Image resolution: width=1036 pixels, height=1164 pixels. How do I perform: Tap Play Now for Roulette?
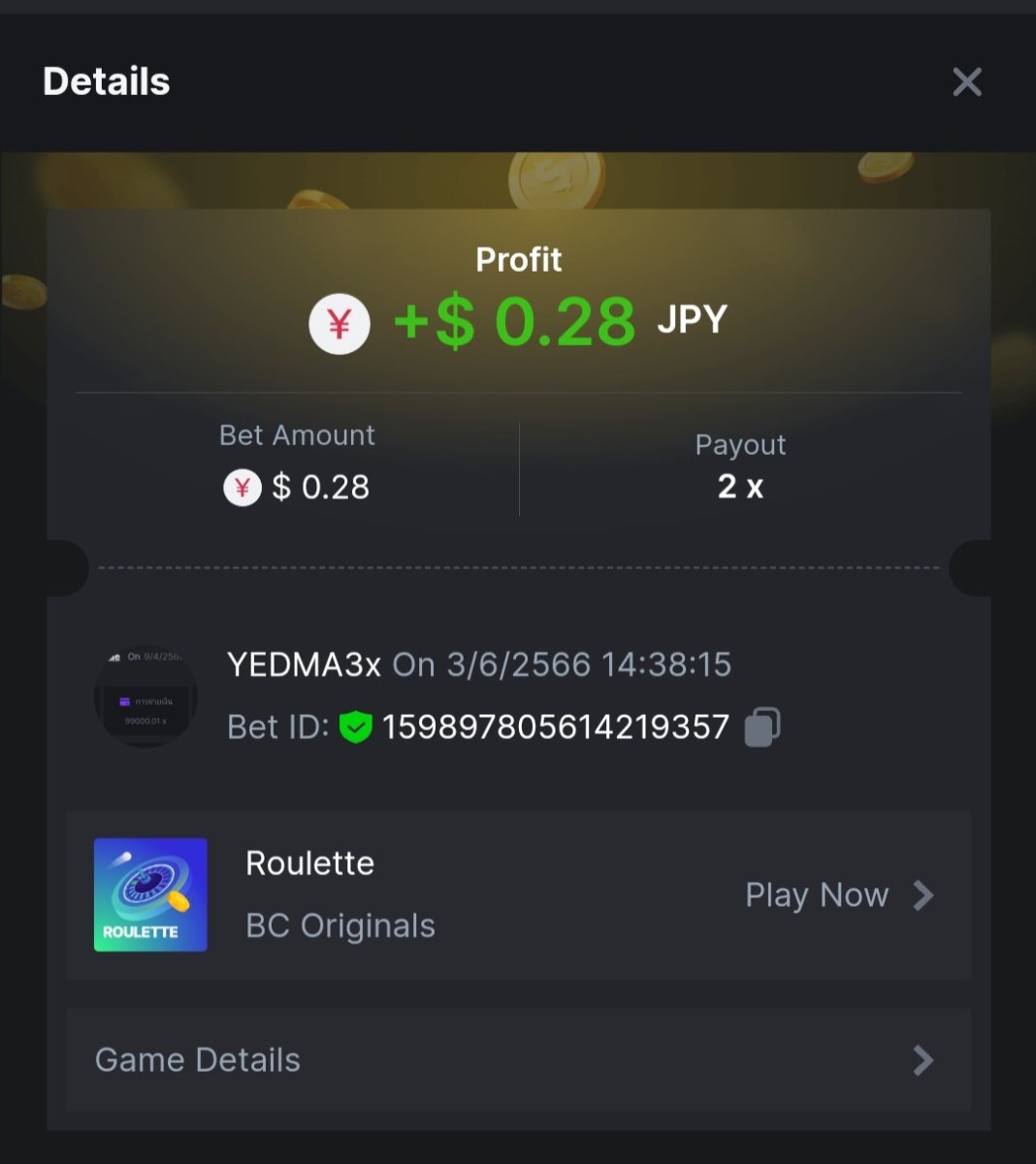[x=838, y=894]
